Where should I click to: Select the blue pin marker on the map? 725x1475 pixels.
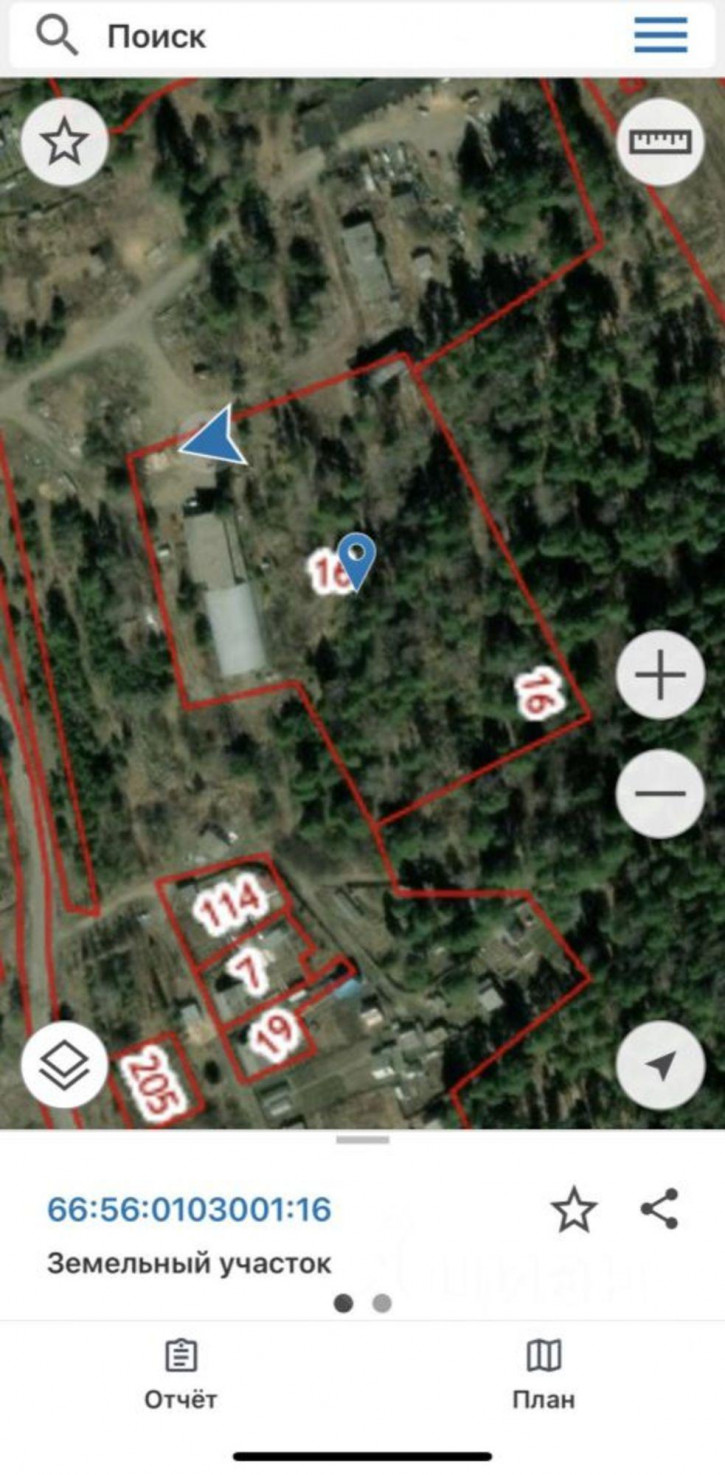coord(356,560)
